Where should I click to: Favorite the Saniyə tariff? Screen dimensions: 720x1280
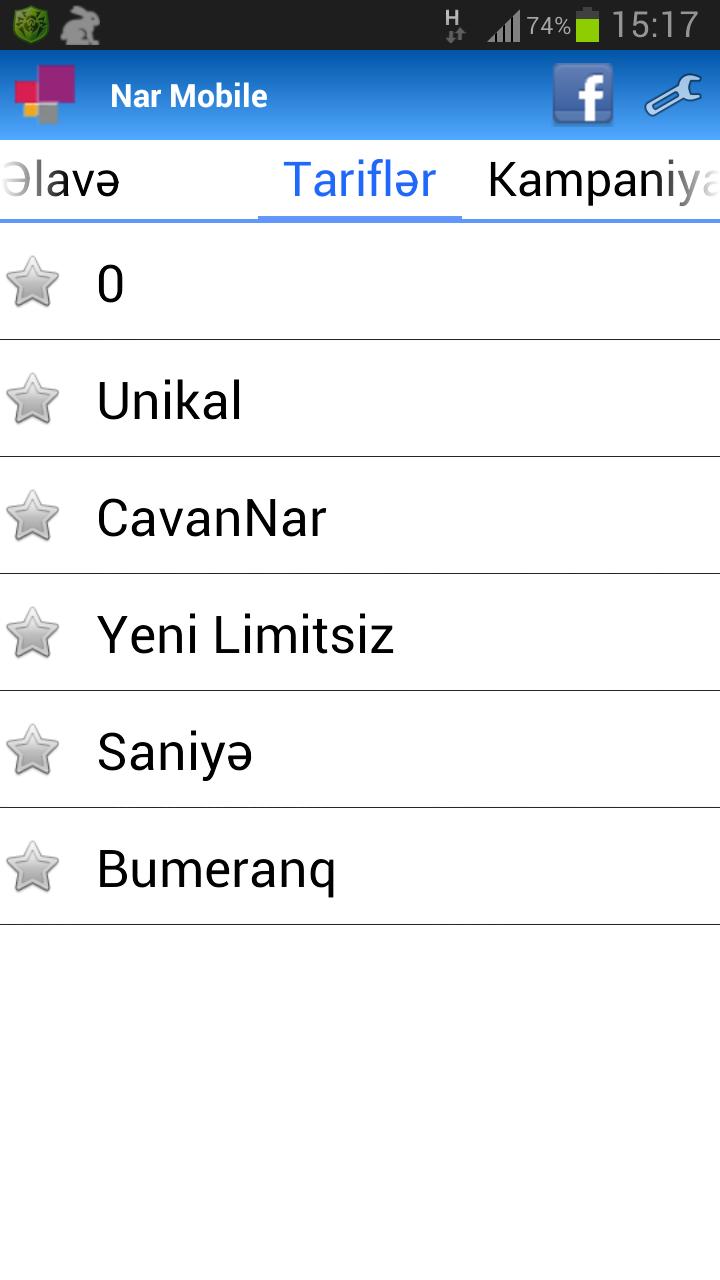pyautogui.click(x=32, y=751)
